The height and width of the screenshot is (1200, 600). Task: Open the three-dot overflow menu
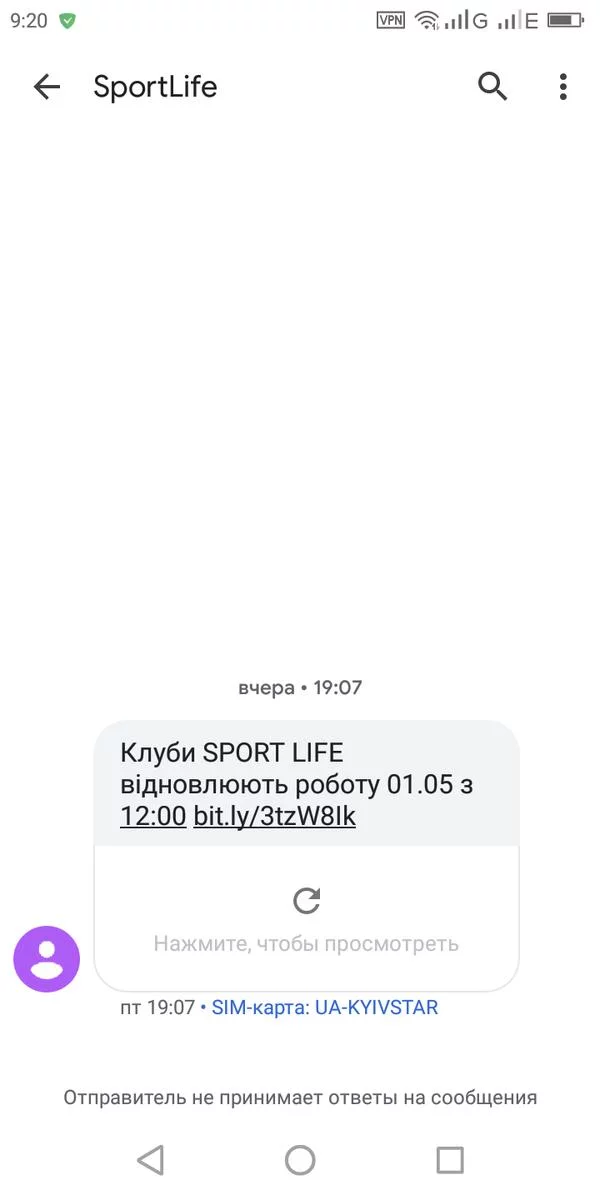pos(563,87)
